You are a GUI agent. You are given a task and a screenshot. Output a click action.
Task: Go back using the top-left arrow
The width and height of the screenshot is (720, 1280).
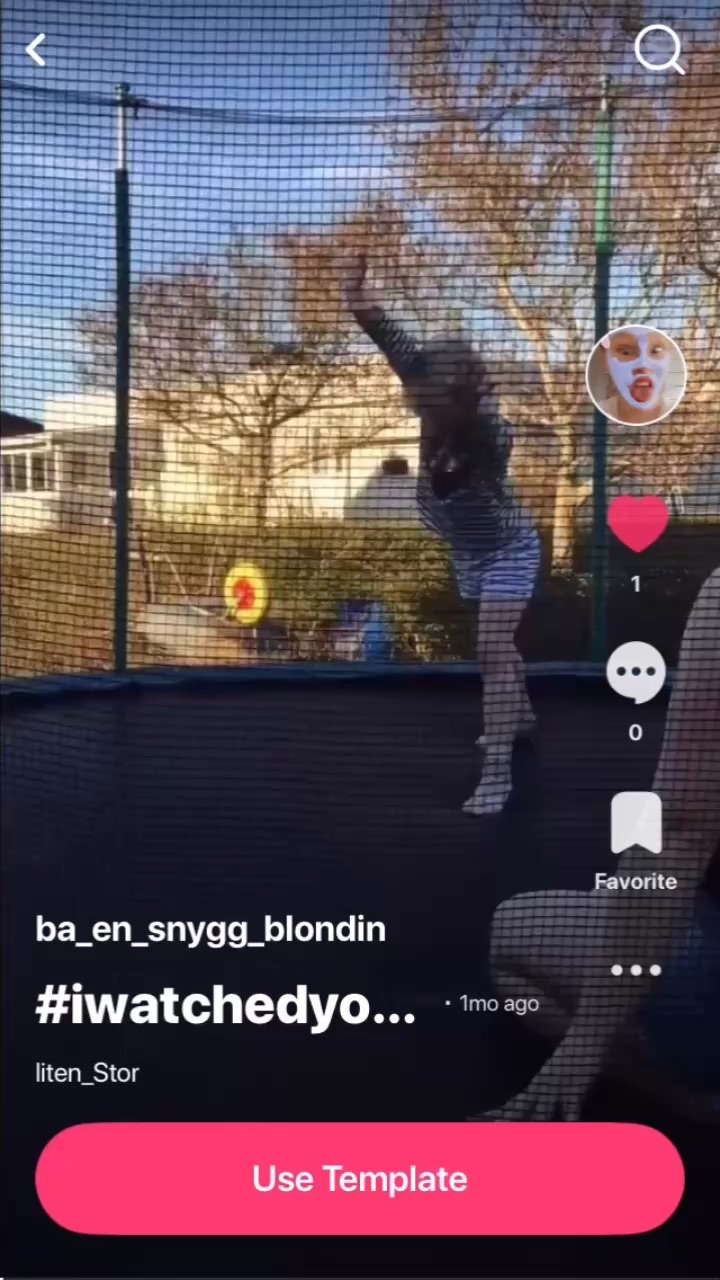tap(36, 49)
